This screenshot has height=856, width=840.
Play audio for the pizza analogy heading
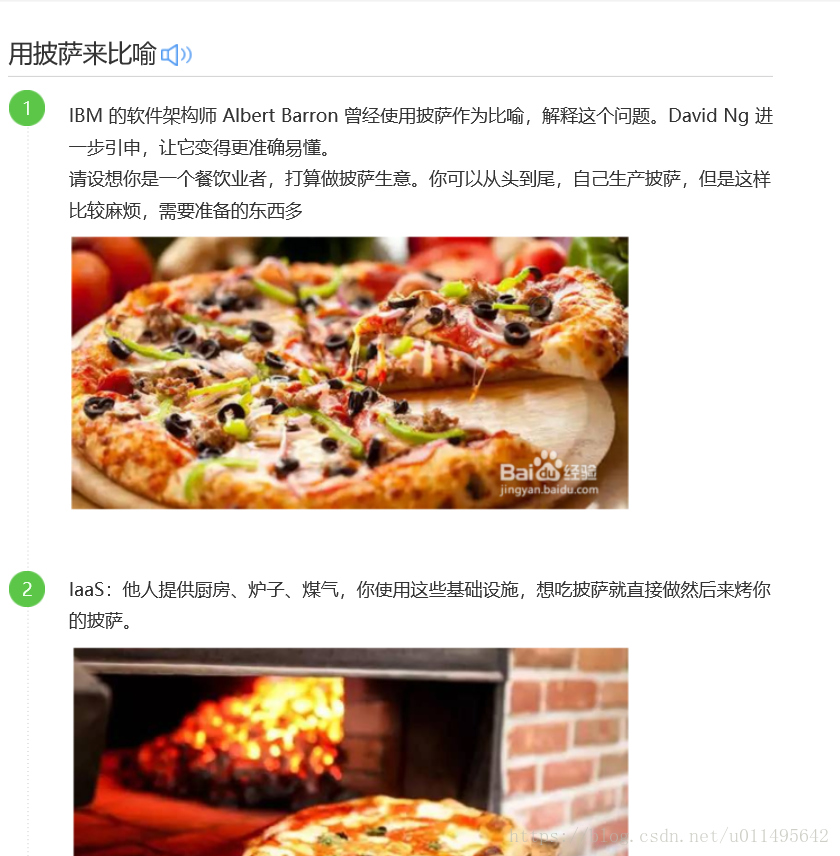click(x=176, y=55)
